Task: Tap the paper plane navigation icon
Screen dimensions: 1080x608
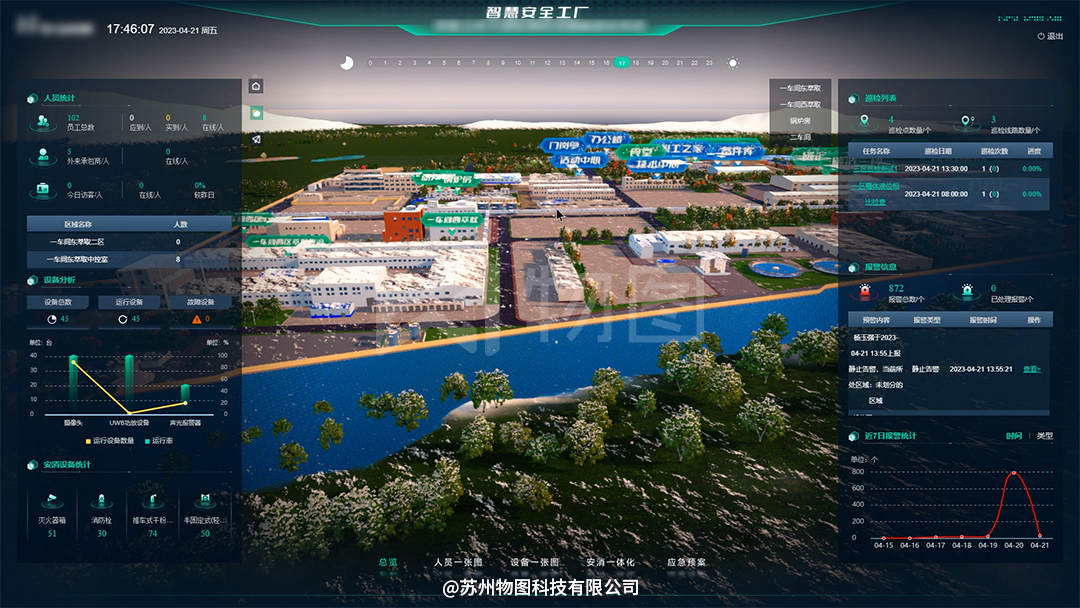Action: 256,139
